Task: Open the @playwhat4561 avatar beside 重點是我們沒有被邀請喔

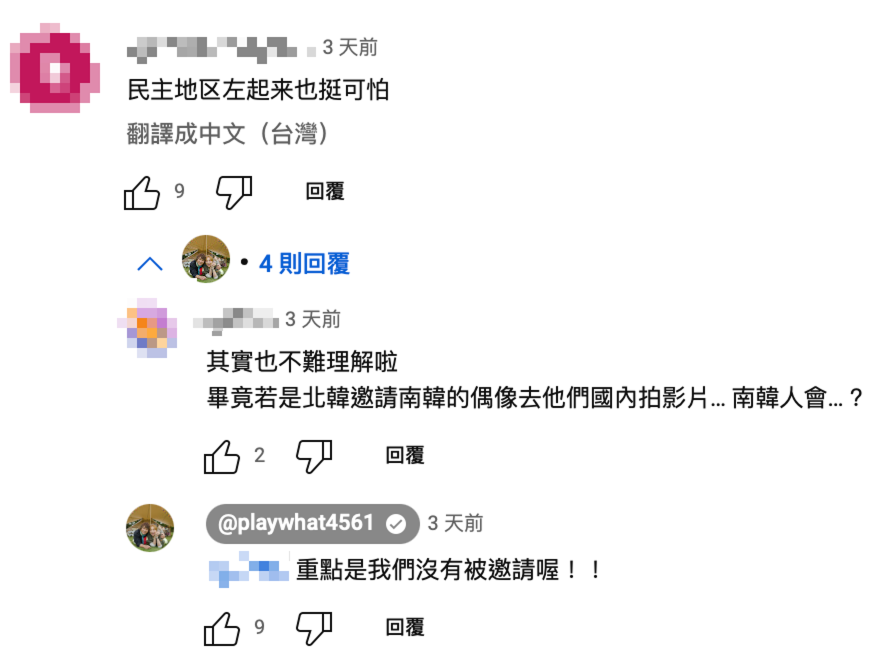Action: (150, 527)
